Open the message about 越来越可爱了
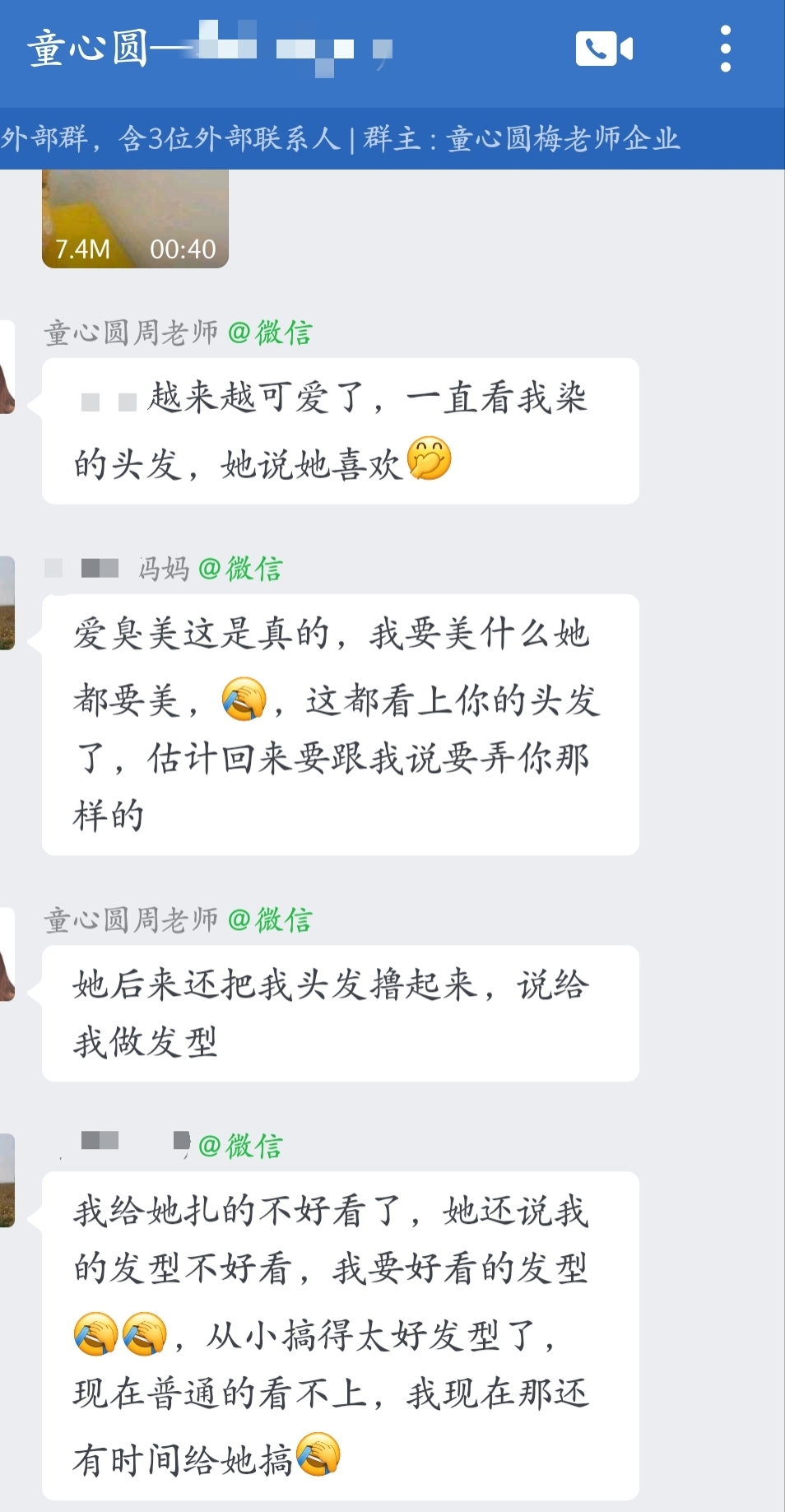Image resolution: width=785 pixels, height=1512 pixels. [340, 430]
